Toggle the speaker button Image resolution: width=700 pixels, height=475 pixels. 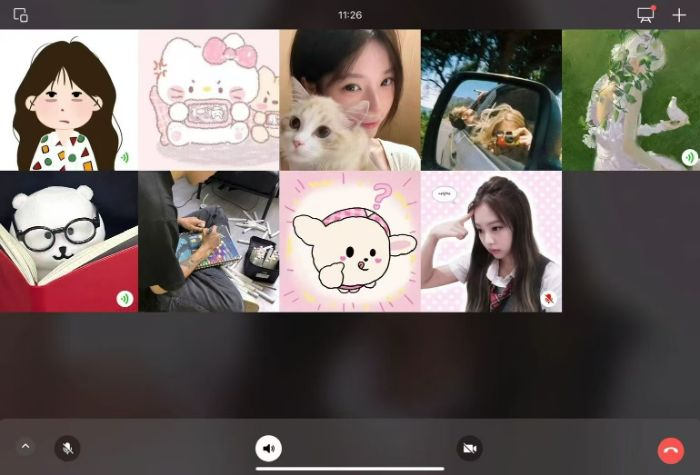(268, 448)
